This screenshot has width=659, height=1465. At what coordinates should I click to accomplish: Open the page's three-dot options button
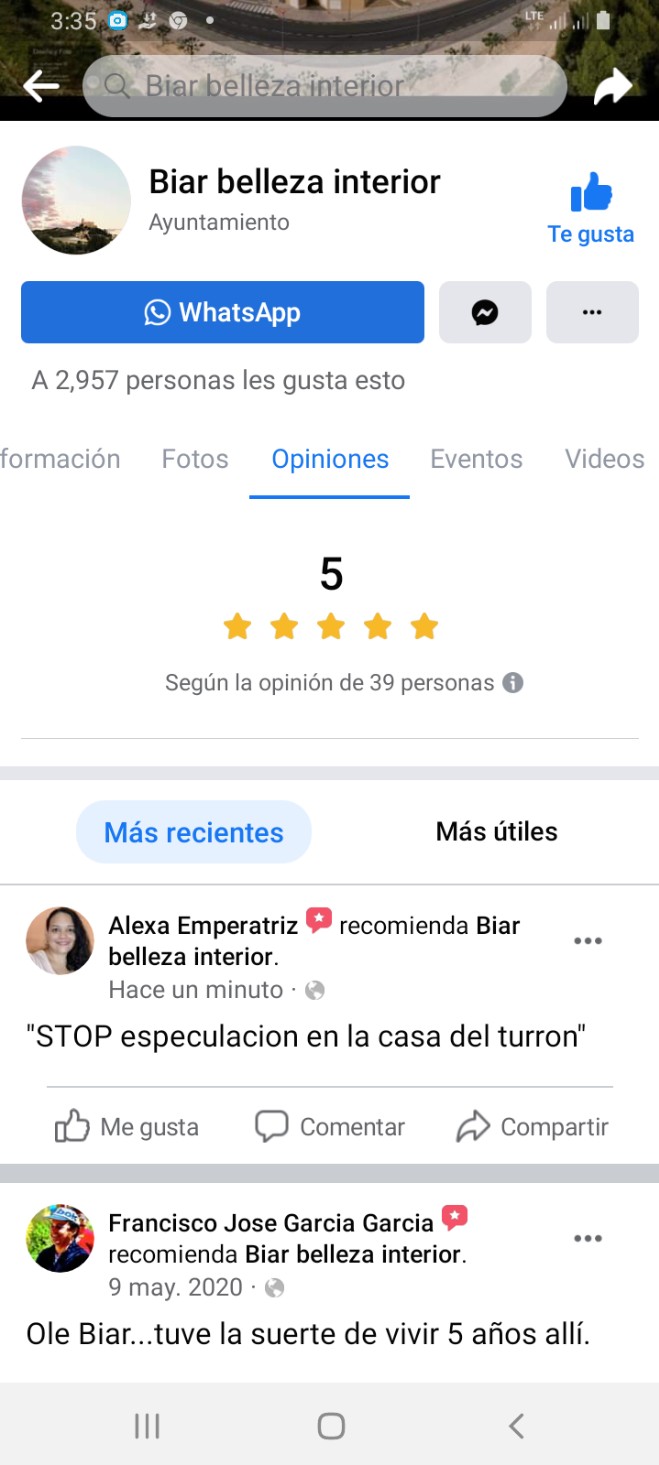(592, 312)
